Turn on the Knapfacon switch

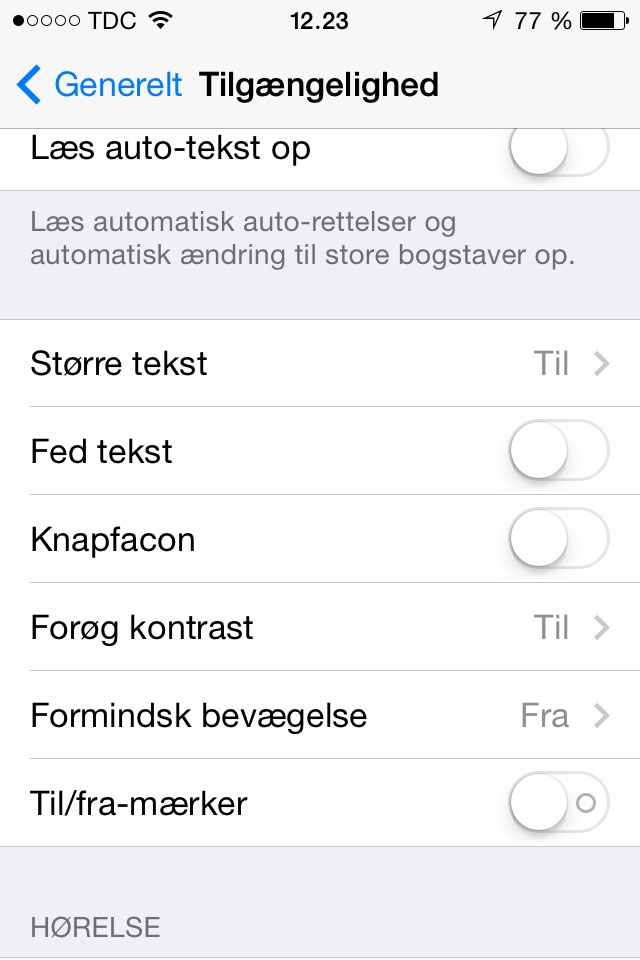pos(558,539)
